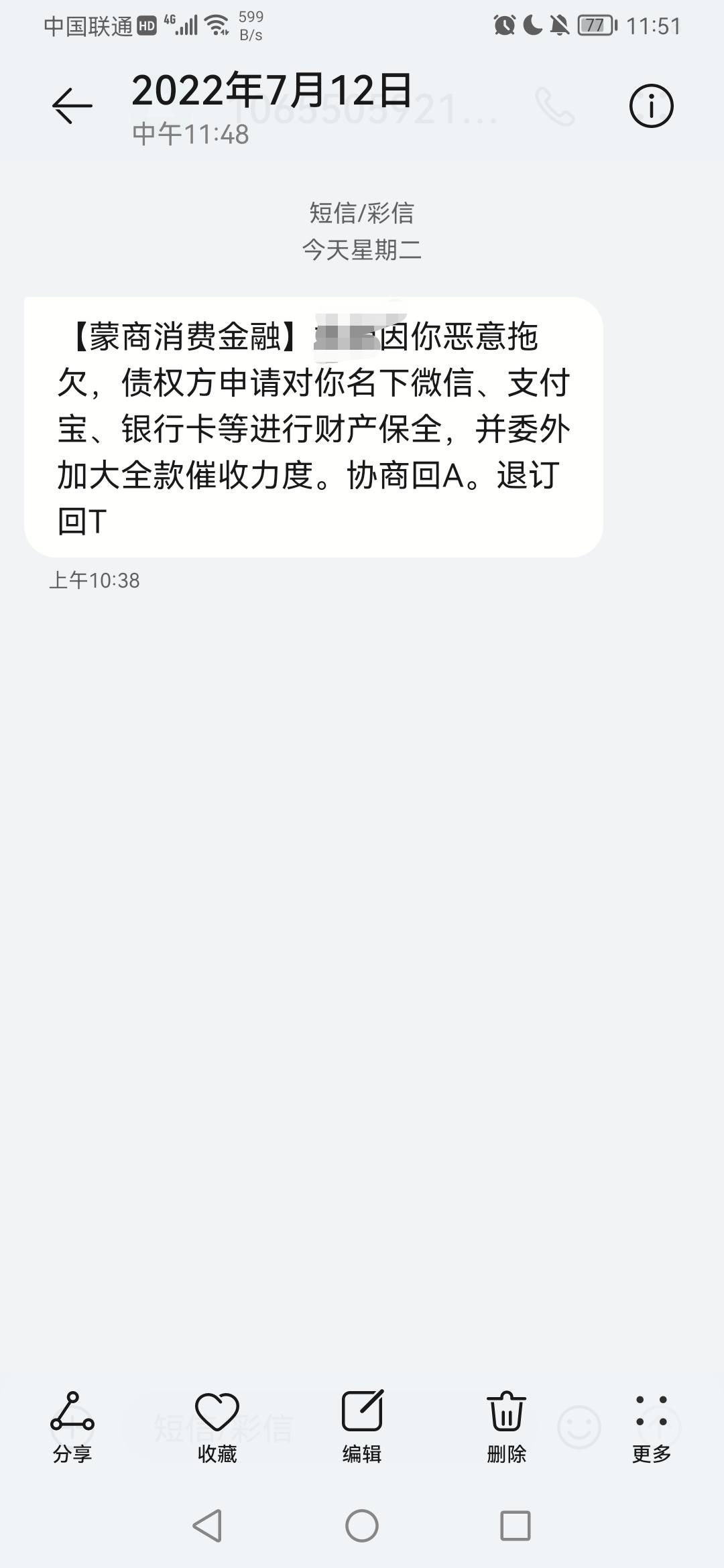Go back using the top-left arrow
Image resolution: width=724 pixels, height=1568 pixels.
[x=72, y=106]
